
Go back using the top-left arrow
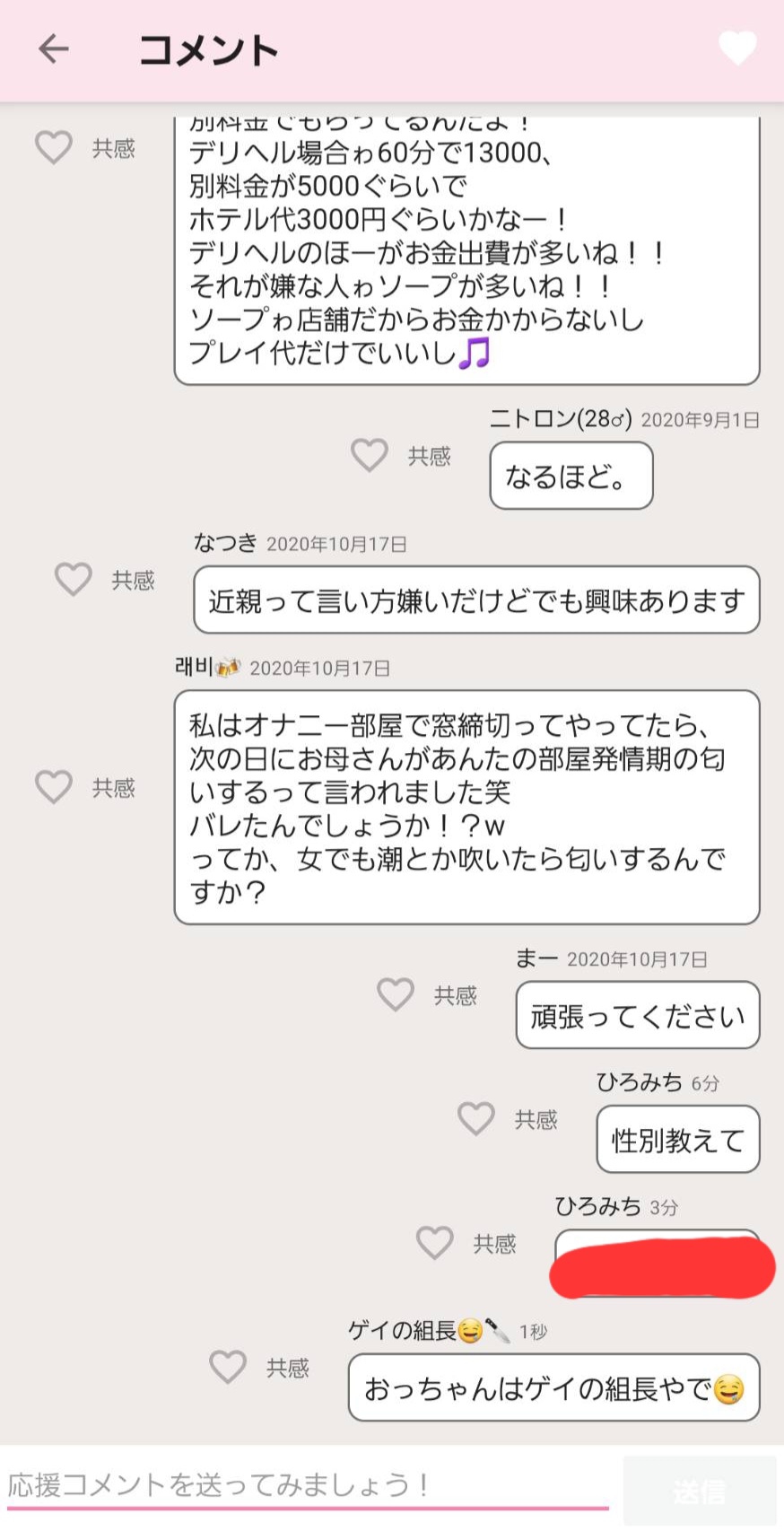[54, 48]
